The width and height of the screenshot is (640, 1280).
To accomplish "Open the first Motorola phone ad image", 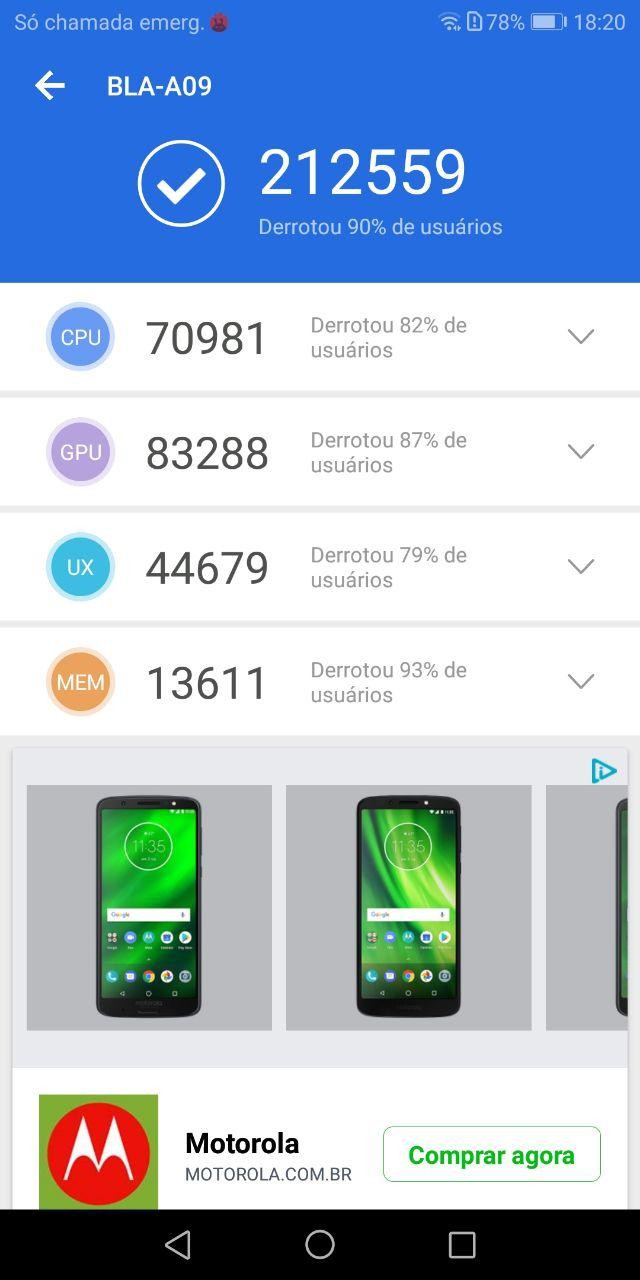I will (149, 907).
